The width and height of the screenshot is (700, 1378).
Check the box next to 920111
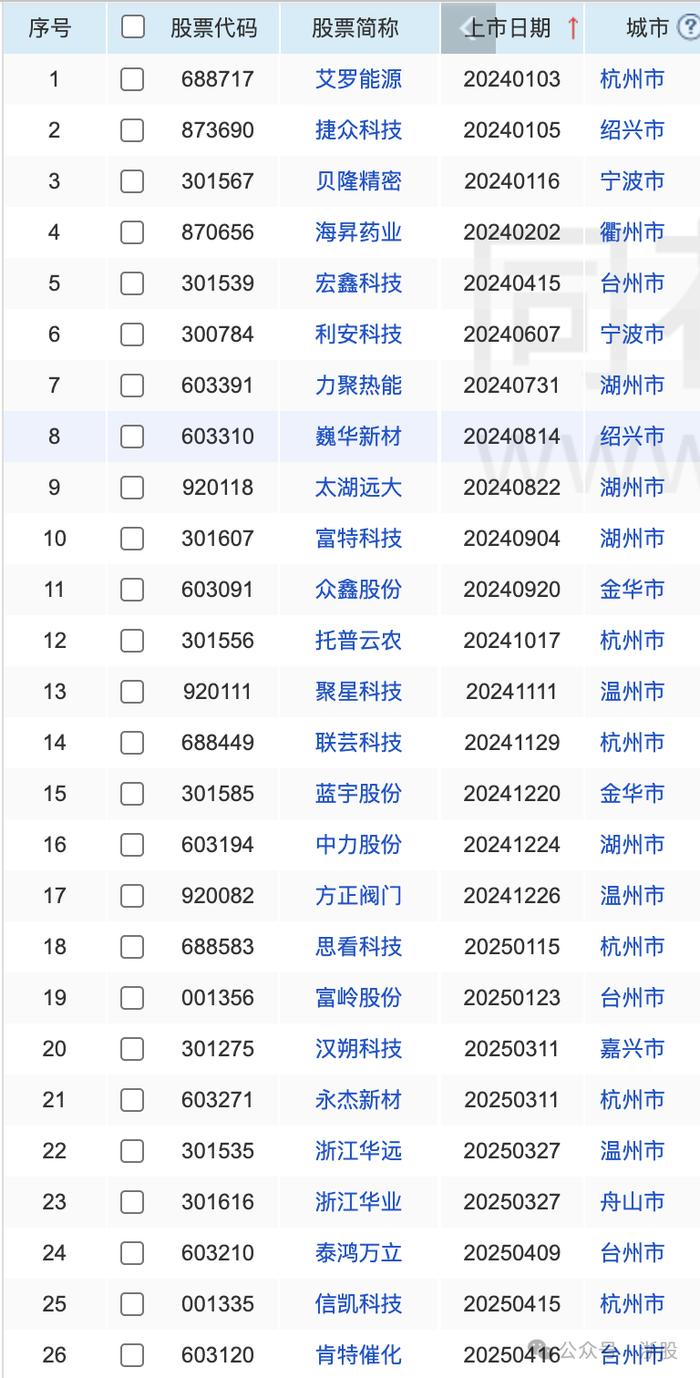pos(132,691)
